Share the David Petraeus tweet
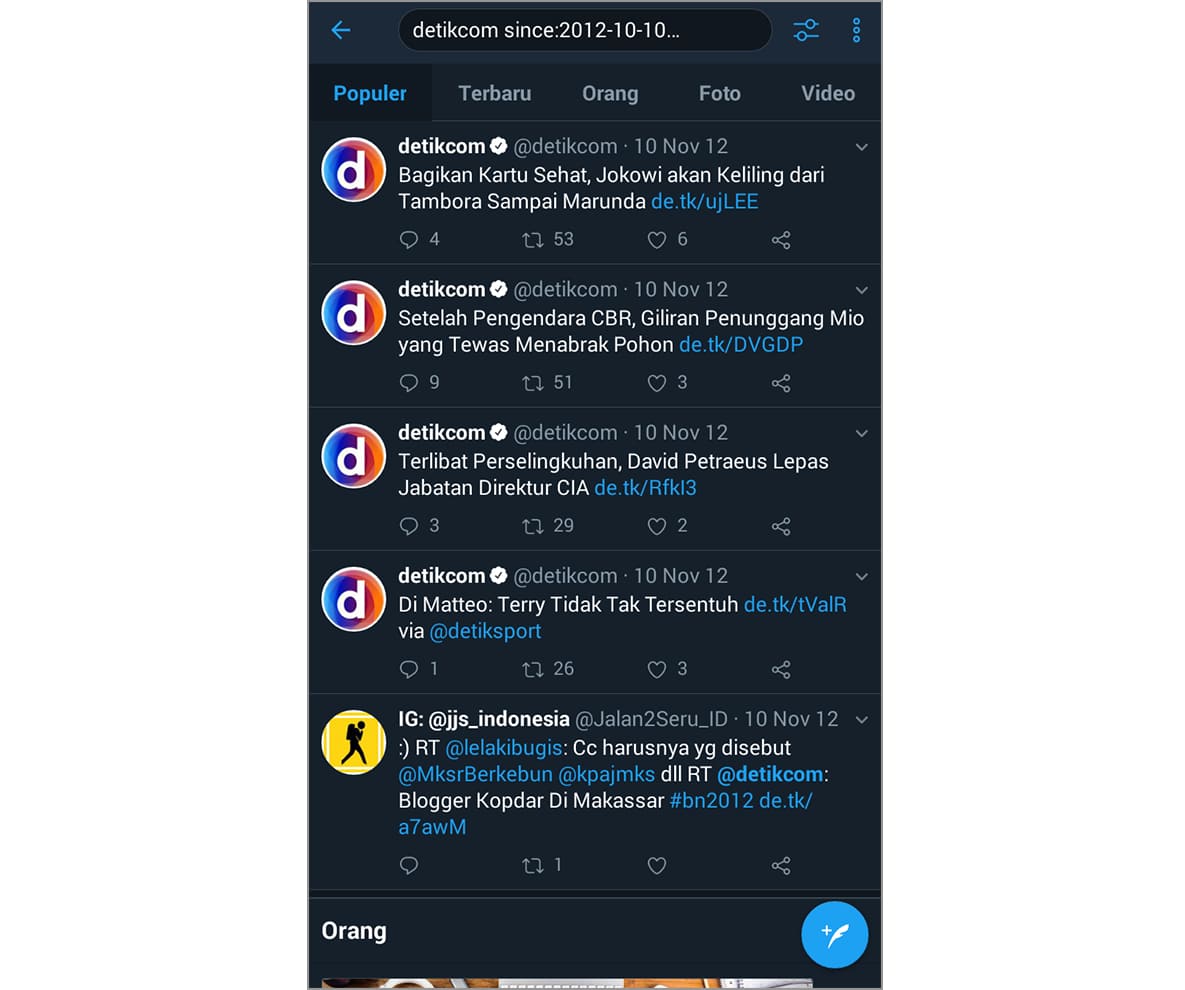 coord(781,526)
